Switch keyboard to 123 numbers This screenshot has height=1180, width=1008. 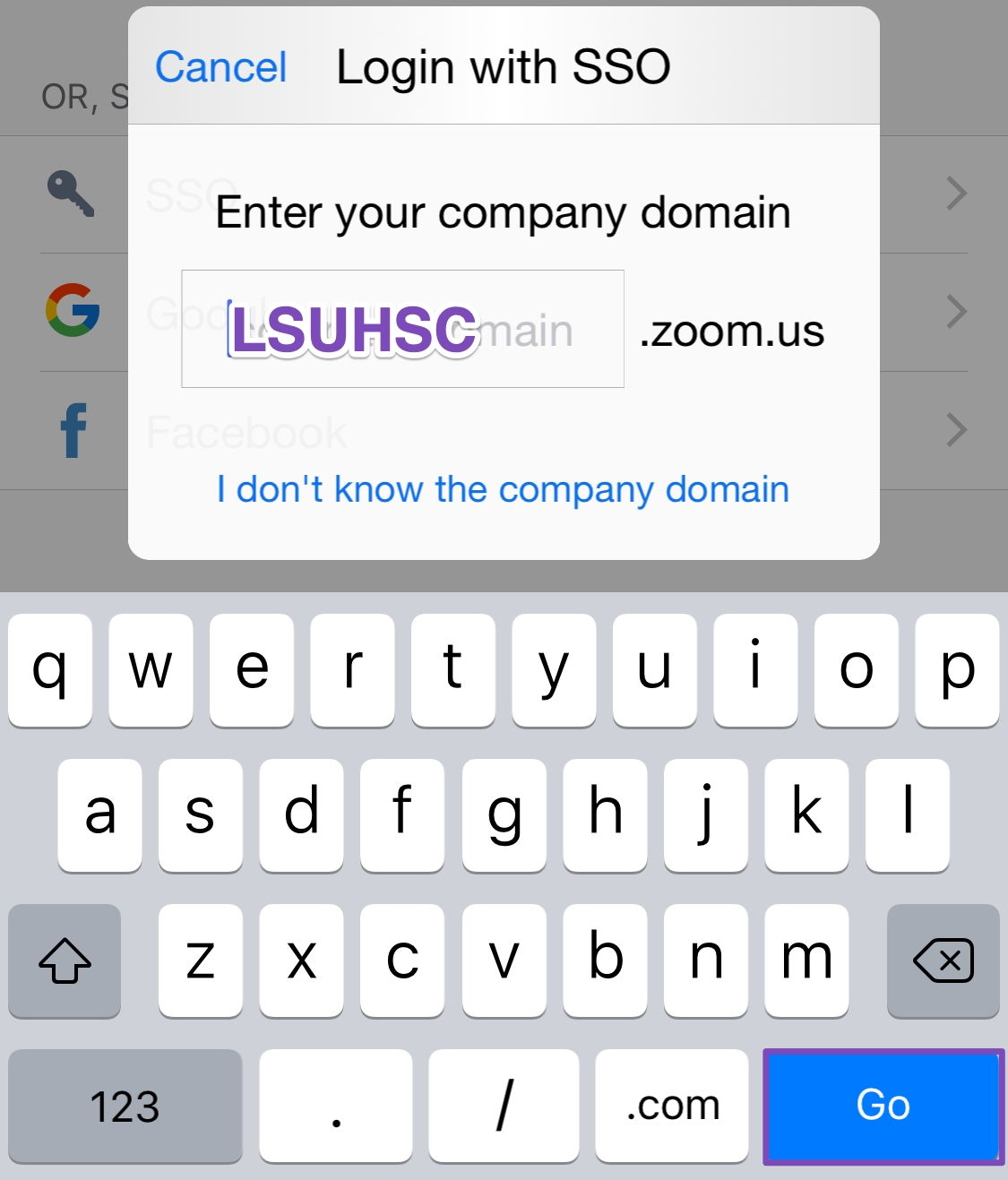(x=125, y=1106)
